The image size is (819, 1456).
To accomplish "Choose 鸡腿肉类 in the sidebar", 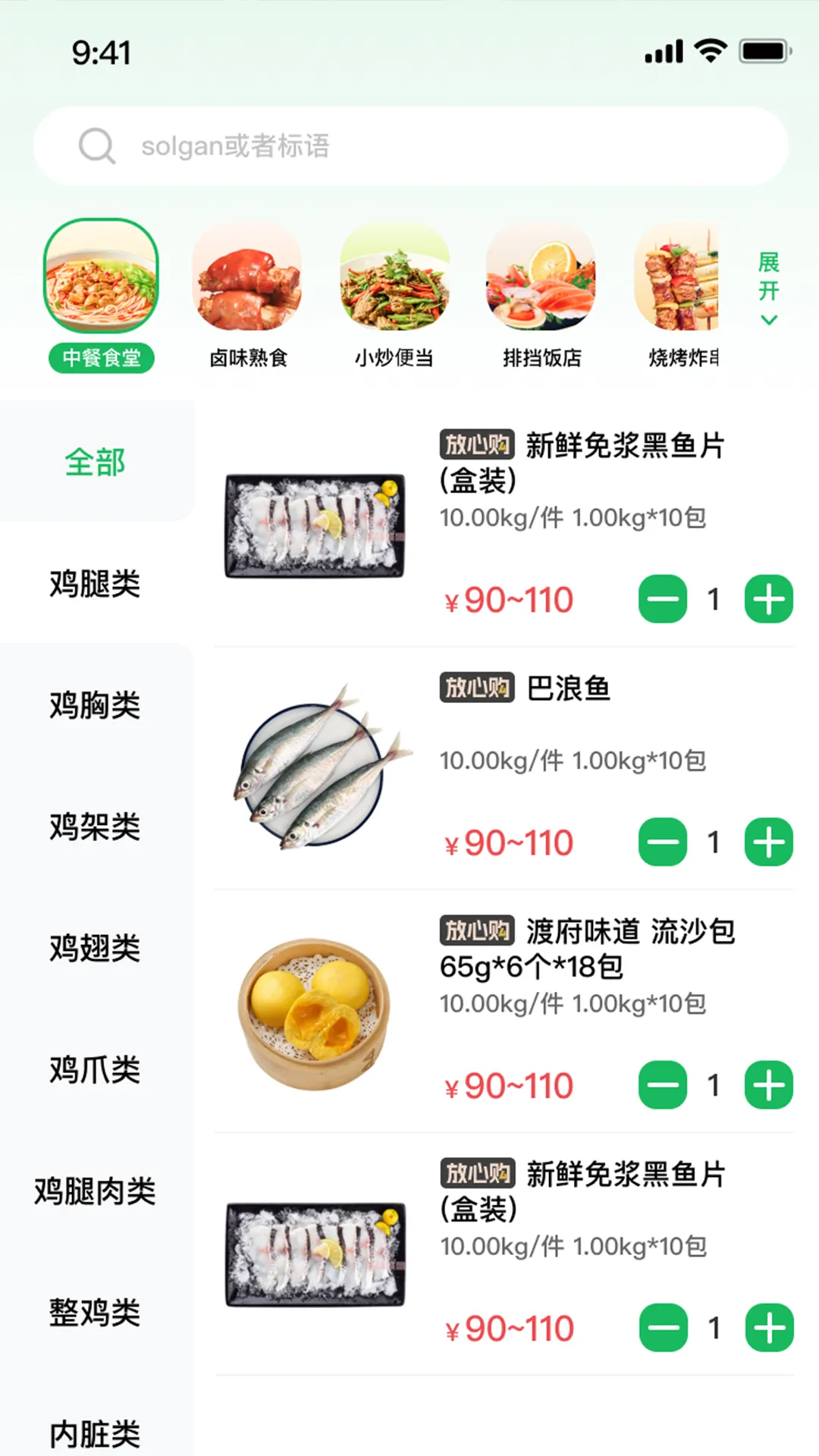I will click(95, 1191).
